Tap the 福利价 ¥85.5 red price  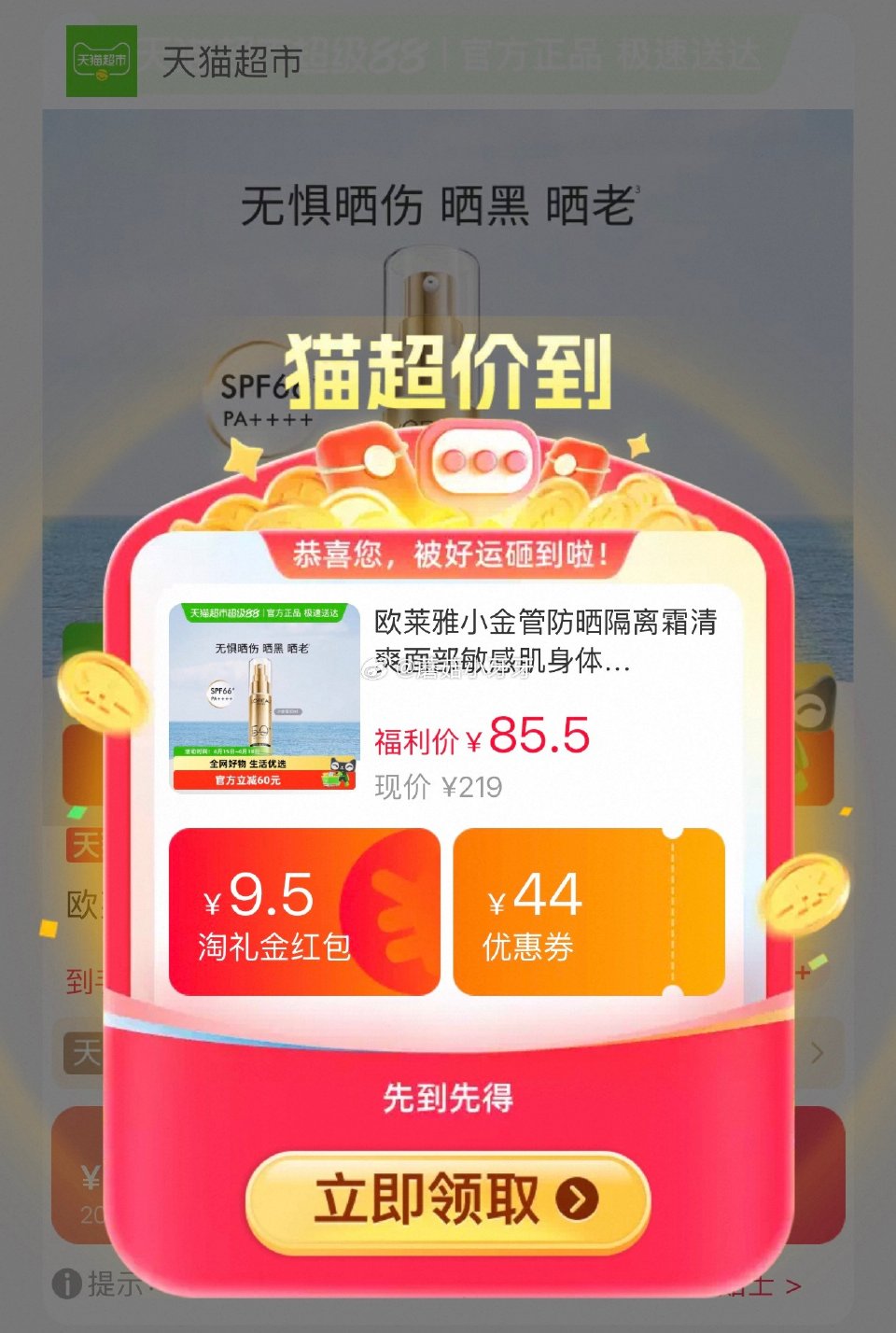click(481, 738)
